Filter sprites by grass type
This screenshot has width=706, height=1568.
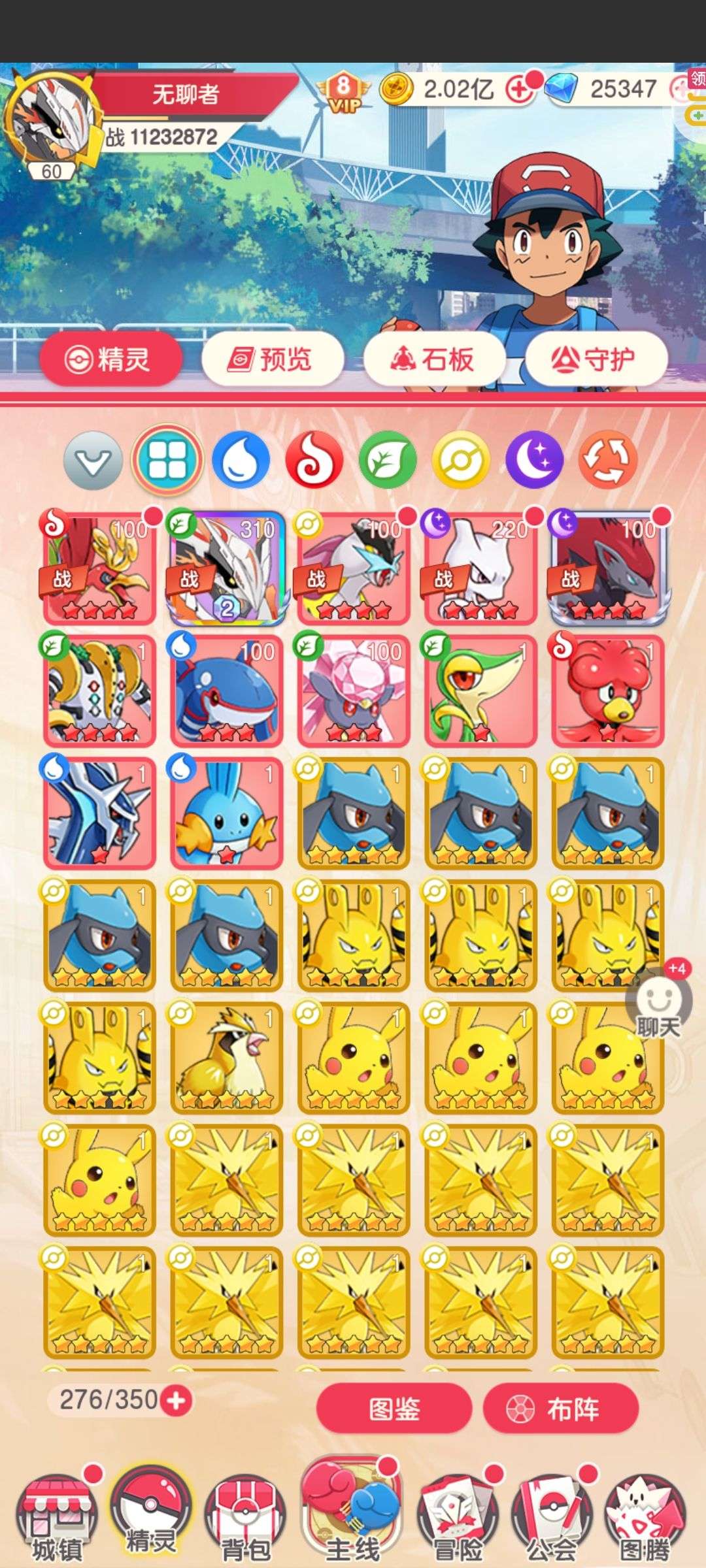pos(388,460)
